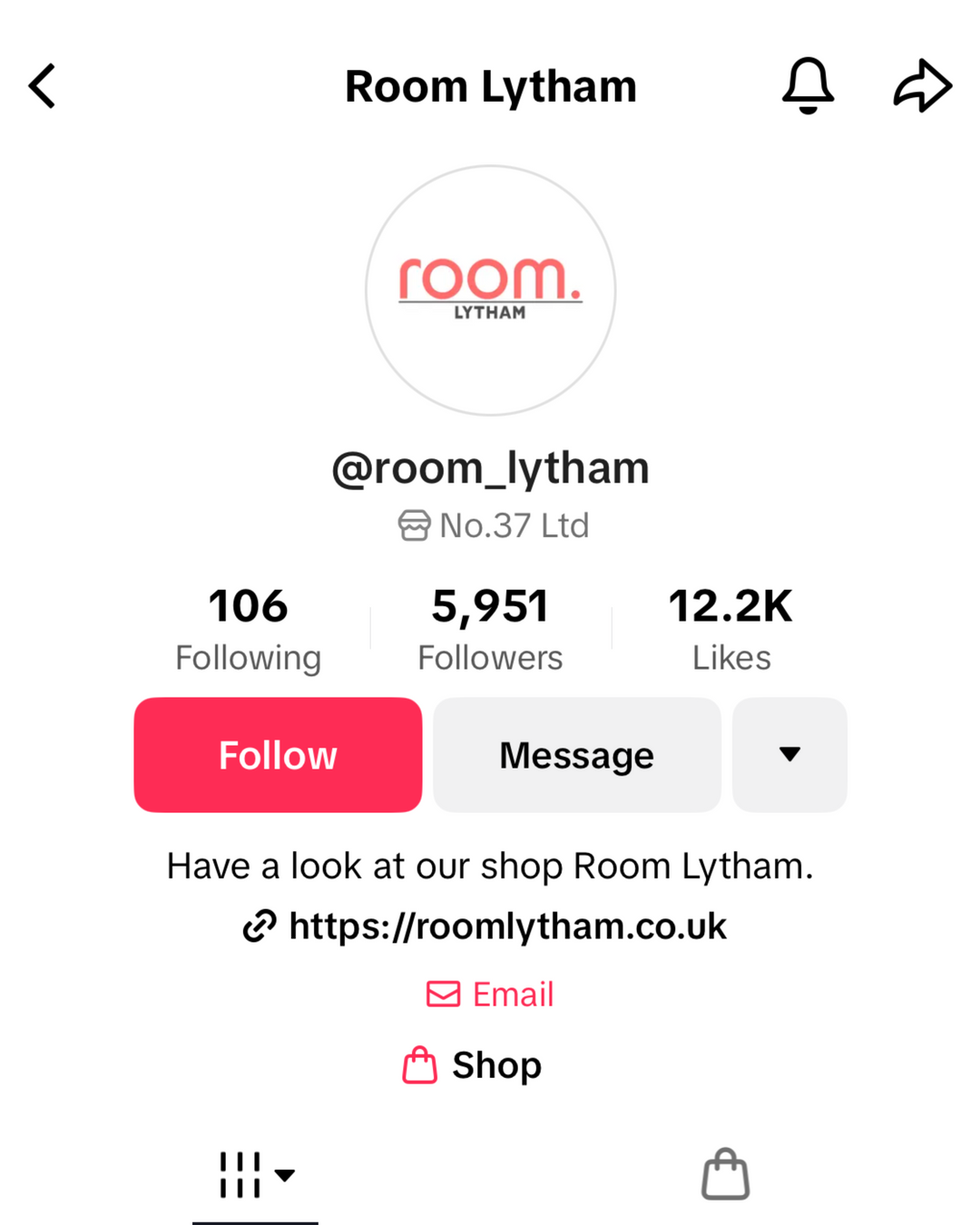Follow Room Lytham
This screenshot has height=1225, width=980.
point(278,755)
